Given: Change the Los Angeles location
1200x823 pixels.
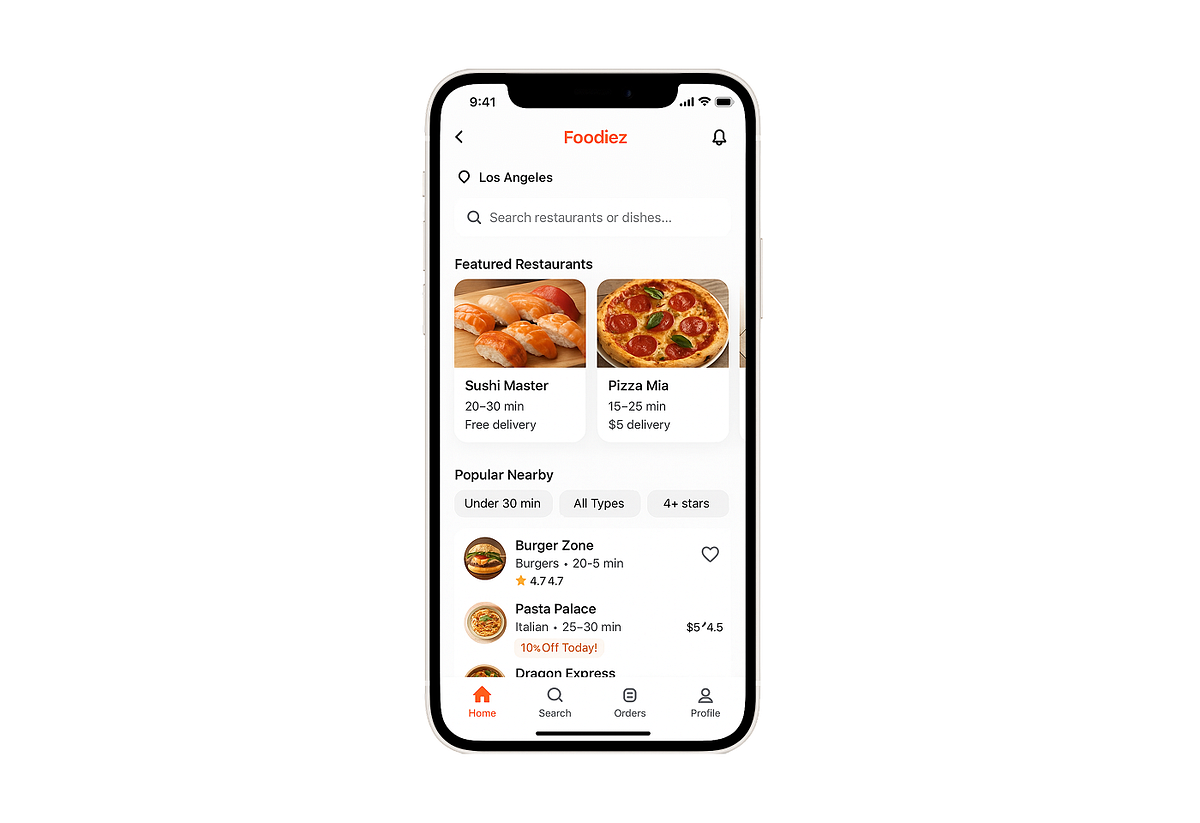Looking at the screenshot, I should point(505,177).
